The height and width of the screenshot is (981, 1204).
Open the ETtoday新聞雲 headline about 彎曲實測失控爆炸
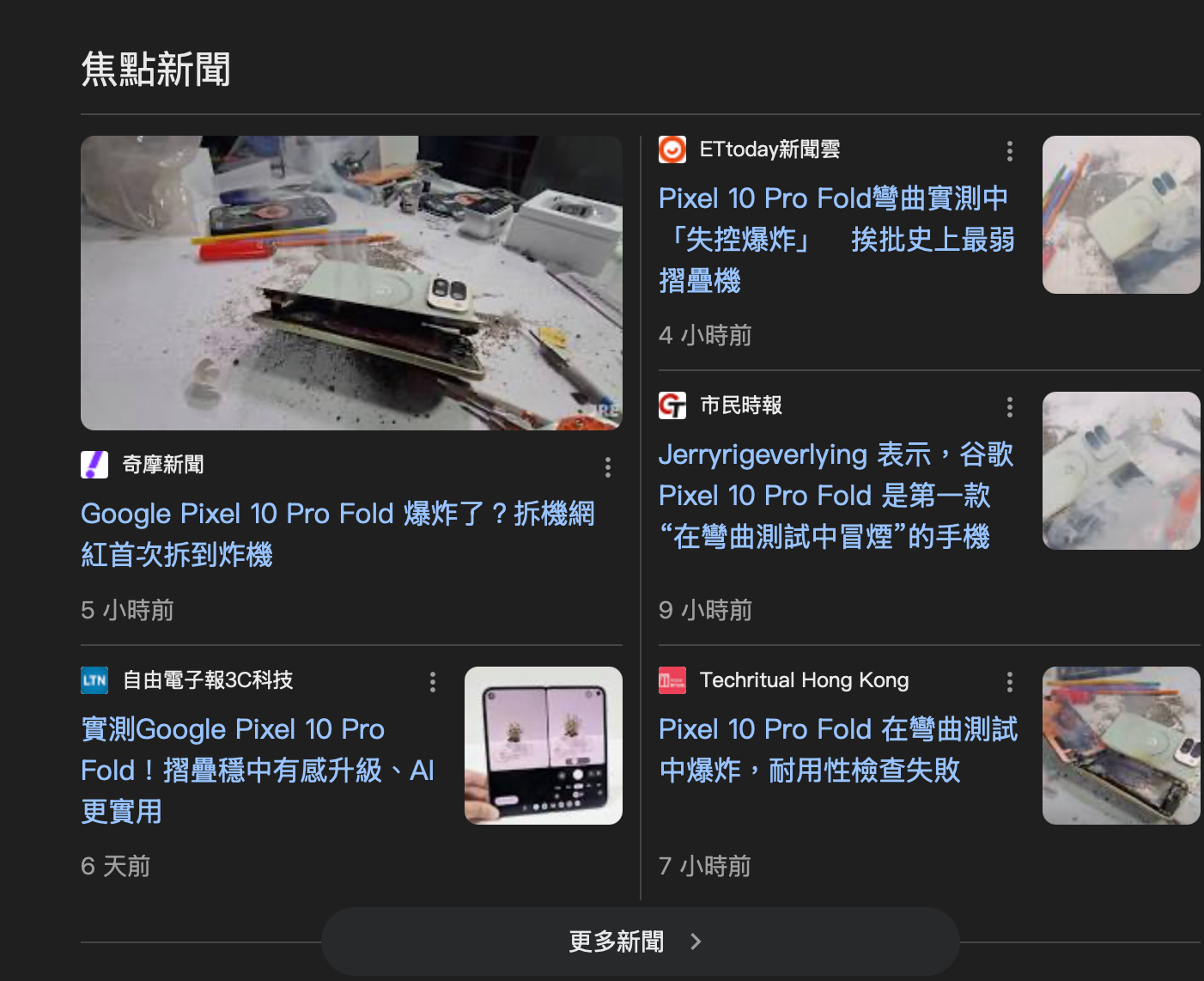(x=836, y=239)
